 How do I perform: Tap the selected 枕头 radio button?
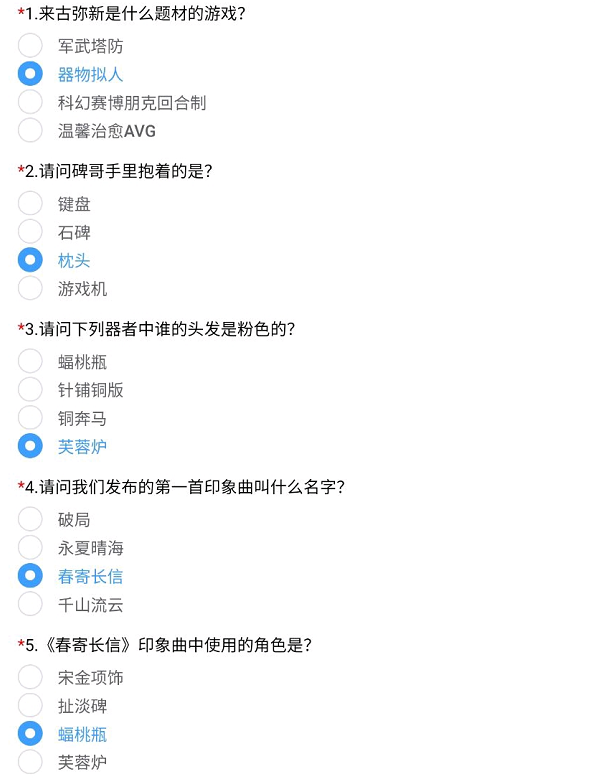coord(31,260)
